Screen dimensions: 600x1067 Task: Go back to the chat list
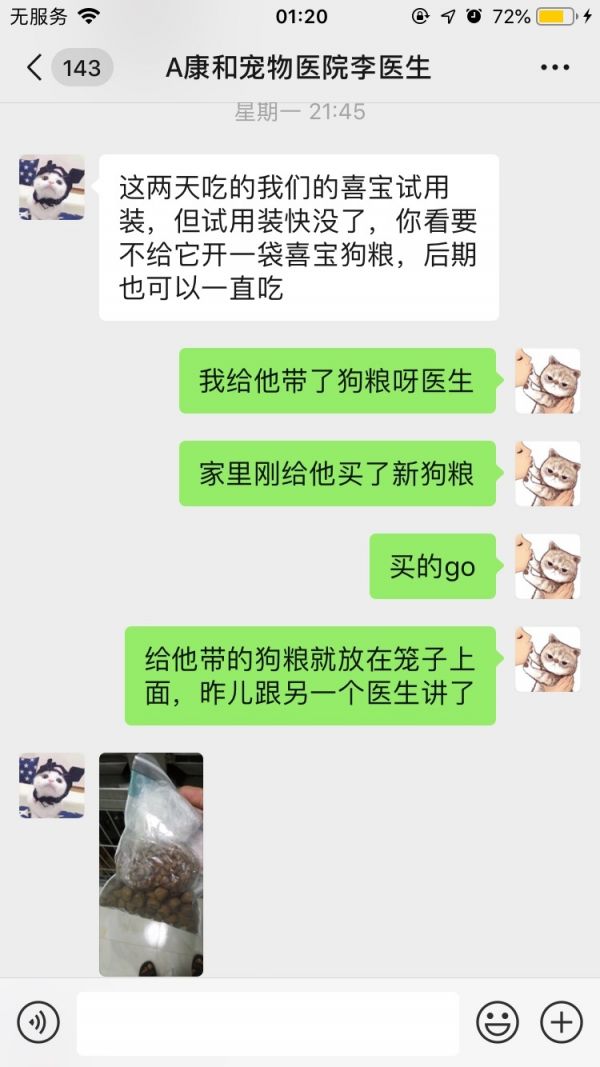[x=35, y=67]
